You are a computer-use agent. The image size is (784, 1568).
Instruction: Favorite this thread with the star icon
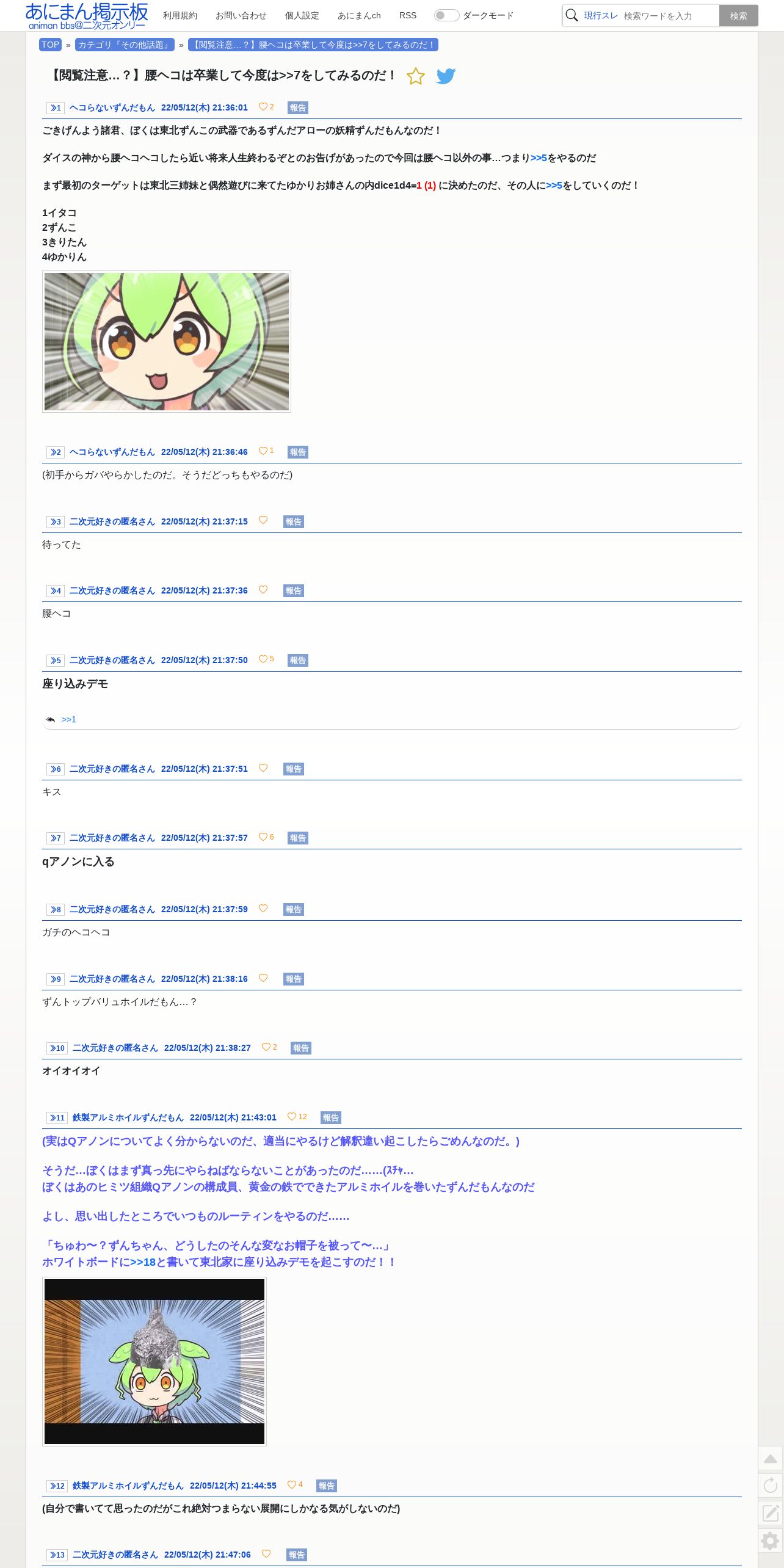pyautogui.click(x=416, y=76)
